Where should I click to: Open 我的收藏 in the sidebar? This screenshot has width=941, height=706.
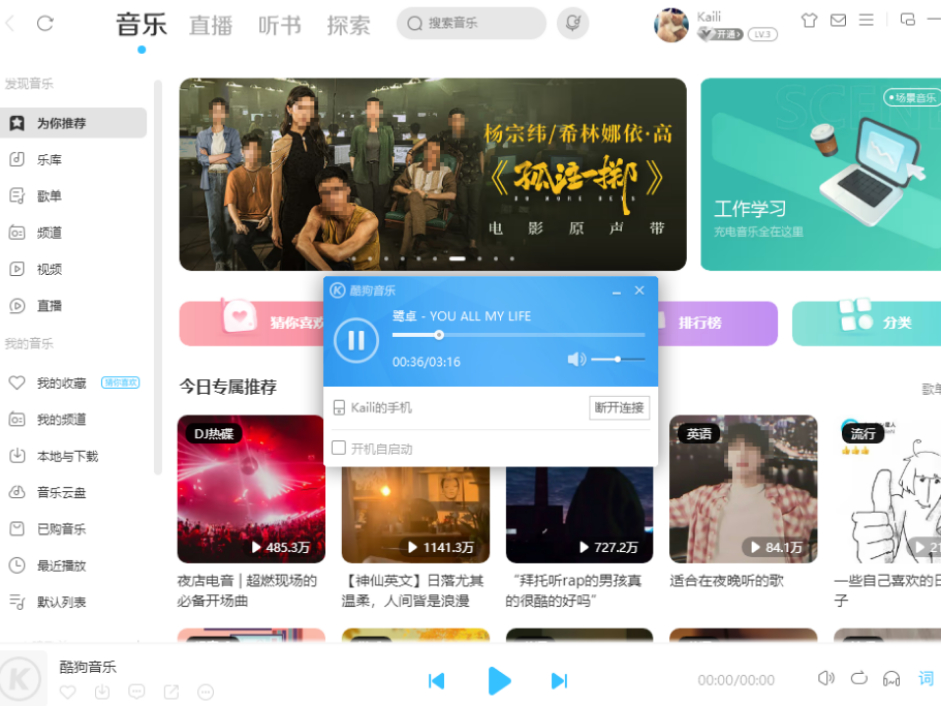[61, 383]
